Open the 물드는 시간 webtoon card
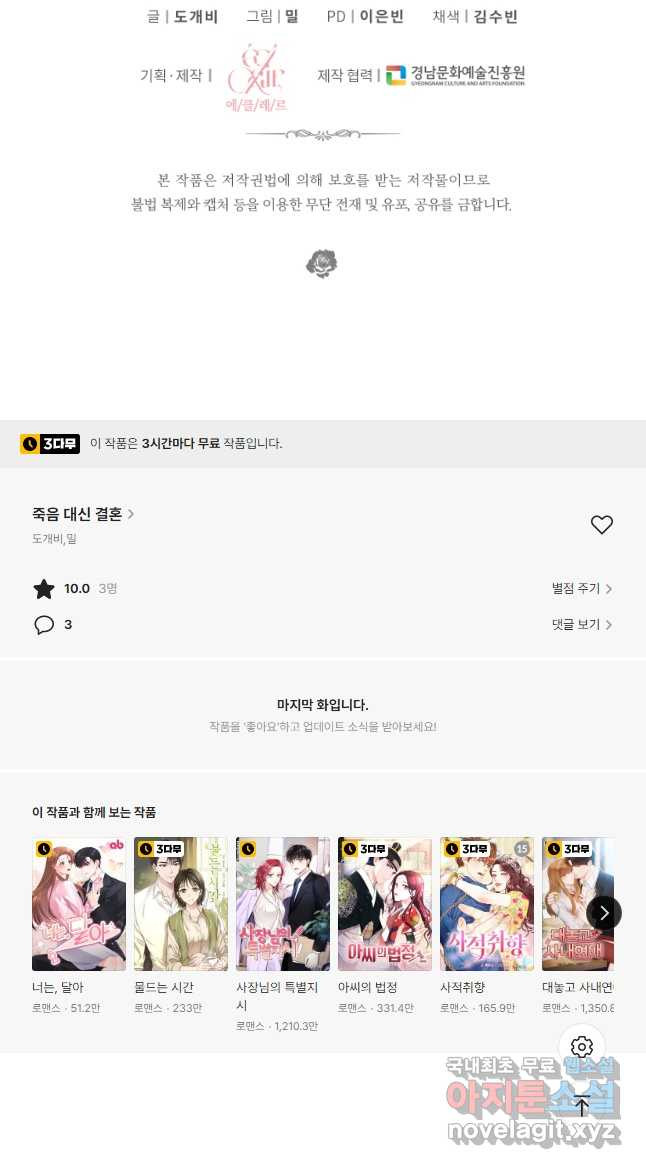This screenshot has height=1169, width=646. [181, 904]
